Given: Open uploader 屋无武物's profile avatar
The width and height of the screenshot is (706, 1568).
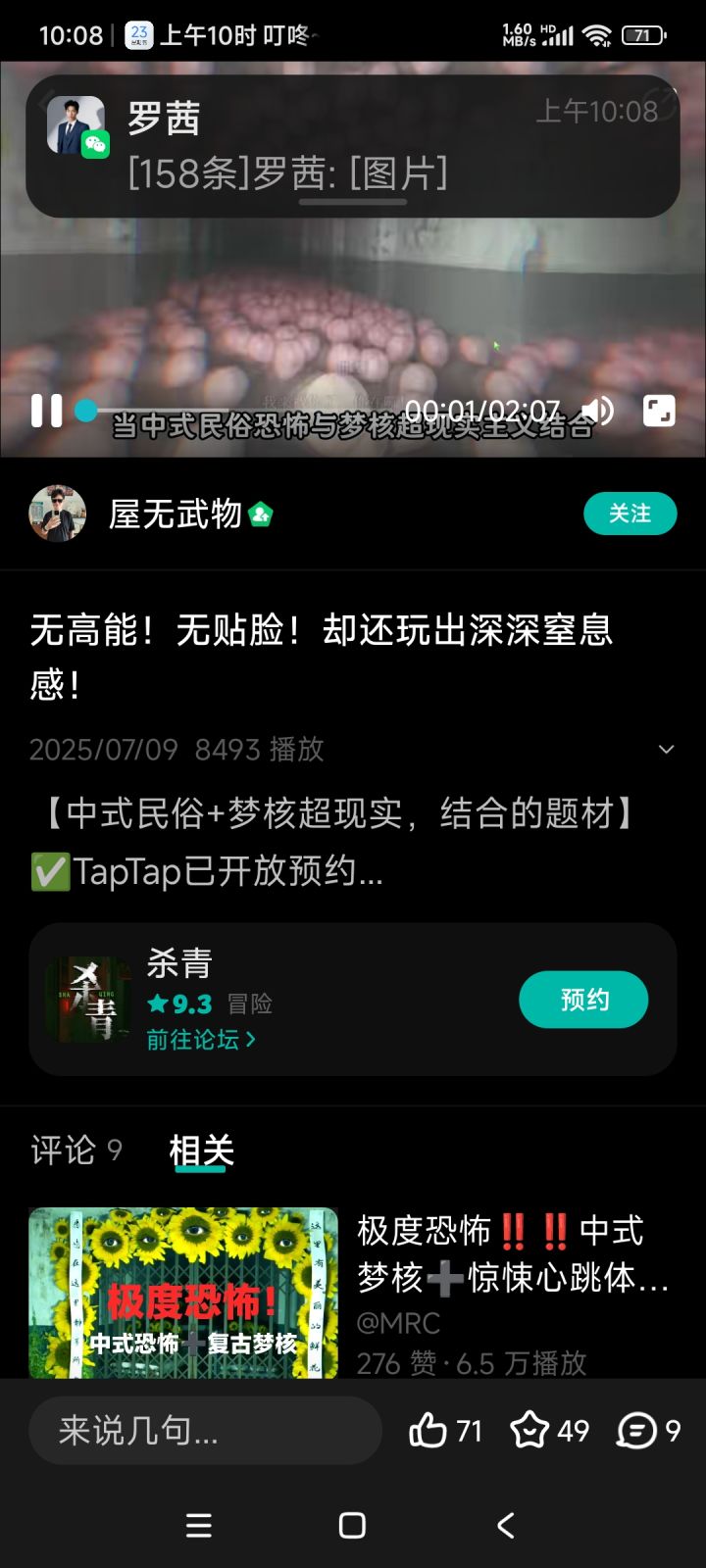Looking at the screenshot, I should tap(57, 513).
